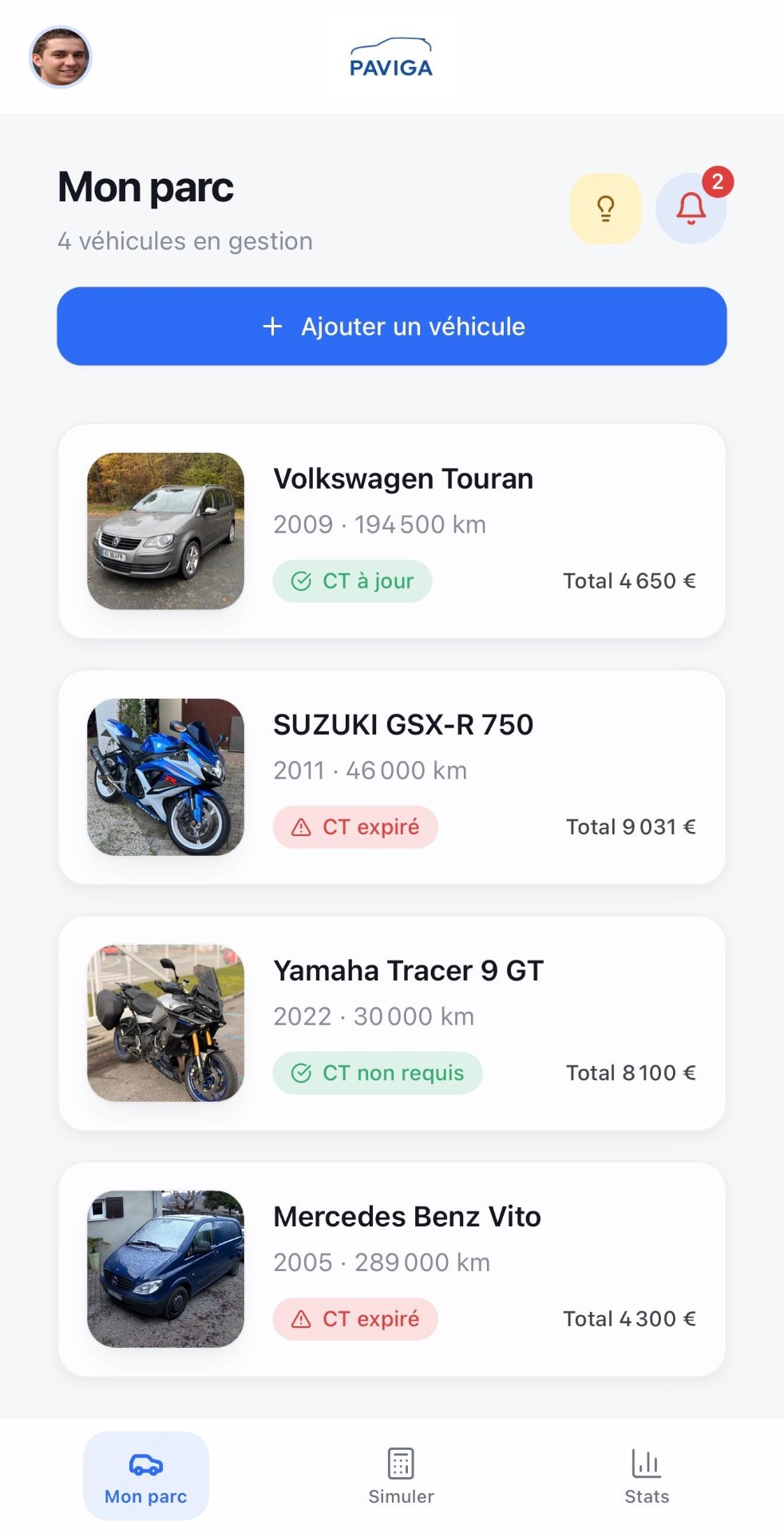Select the Mercedes Benz Vito card
The height and width of the screenshot is (1533, 784).
(392, 1269)
